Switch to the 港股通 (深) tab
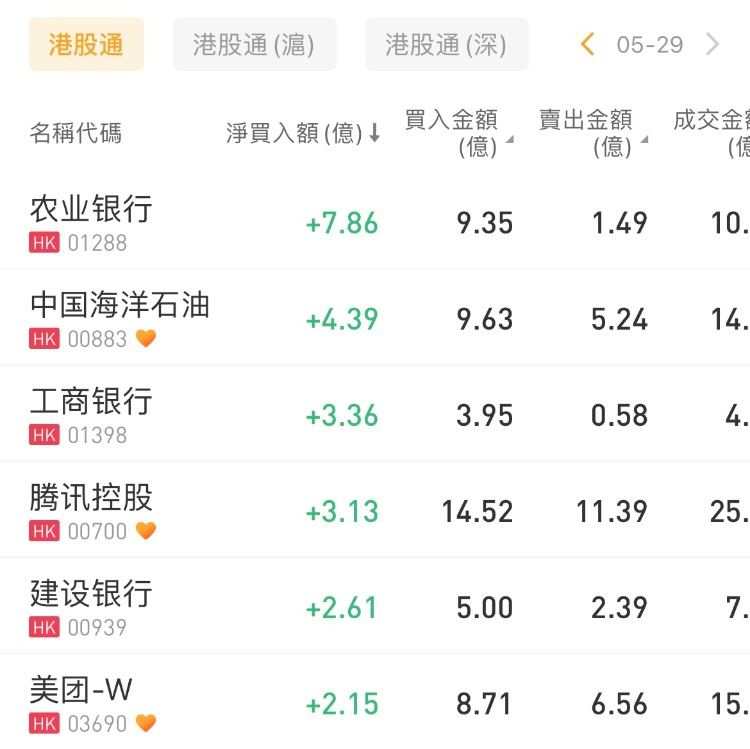750x749 pixels. (x=446, y=45)
